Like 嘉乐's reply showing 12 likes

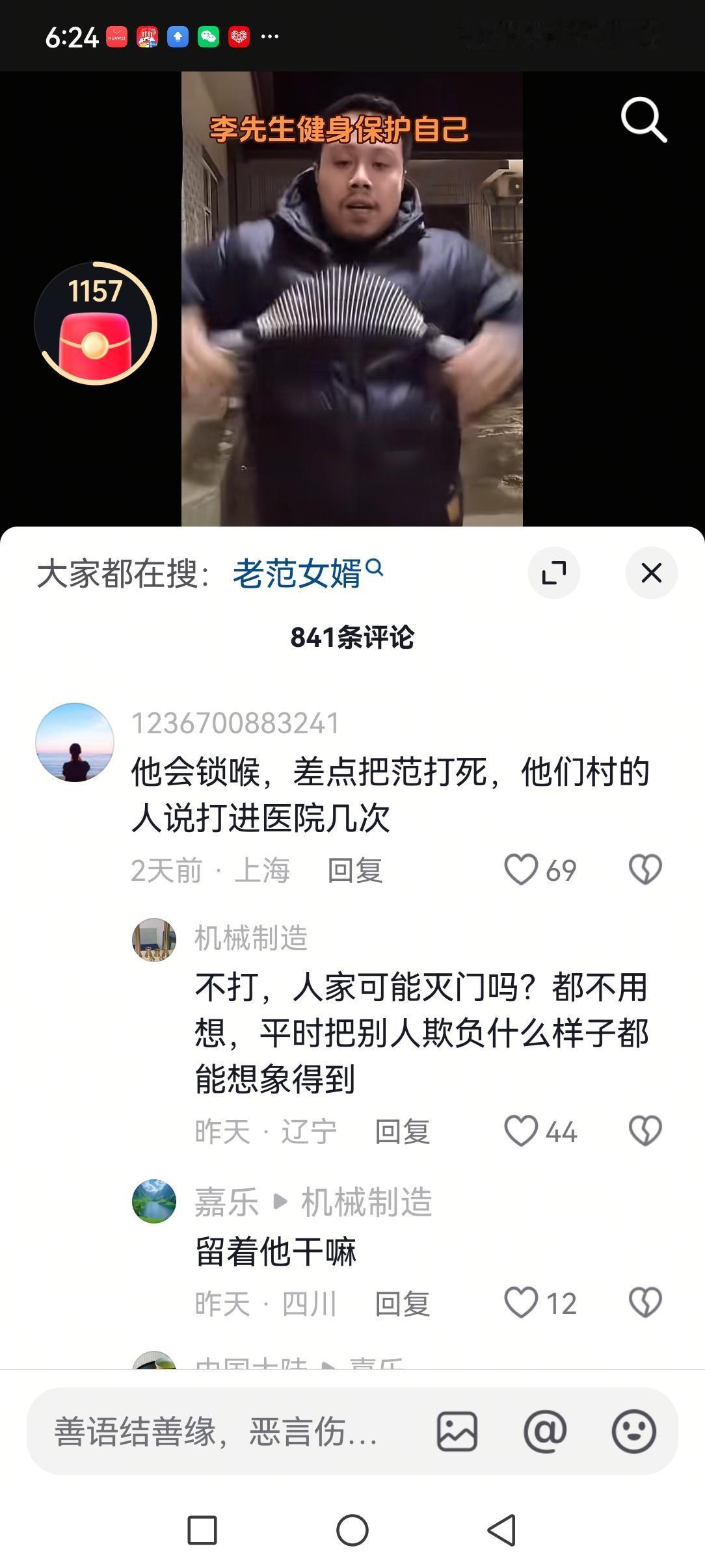(x=524, y=1302)
